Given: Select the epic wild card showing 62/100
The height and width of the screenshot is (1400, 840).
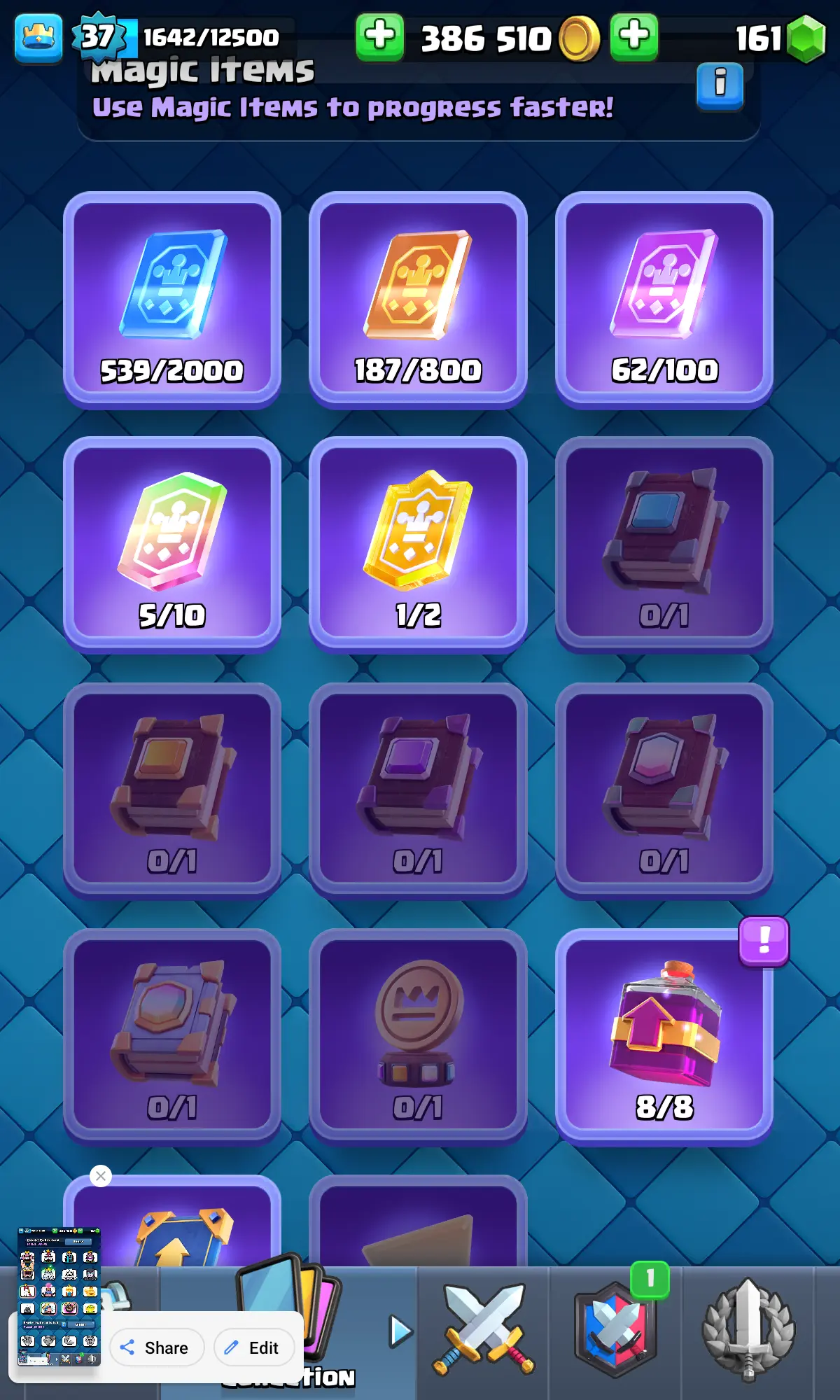Looking at the screenshot, I should pos(664,300).
